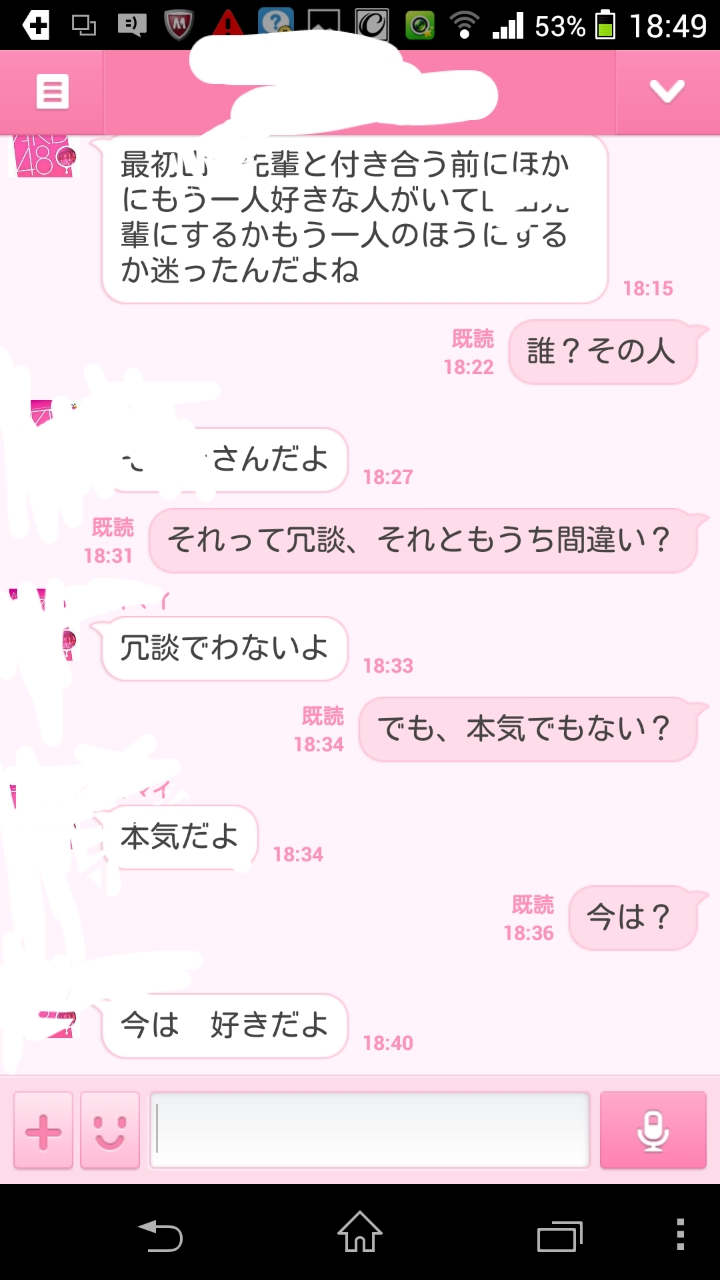Image resolution: width=720 pixels, height=1280 pixels.
Task: Open the chat list menu icon
Action: 52,92
